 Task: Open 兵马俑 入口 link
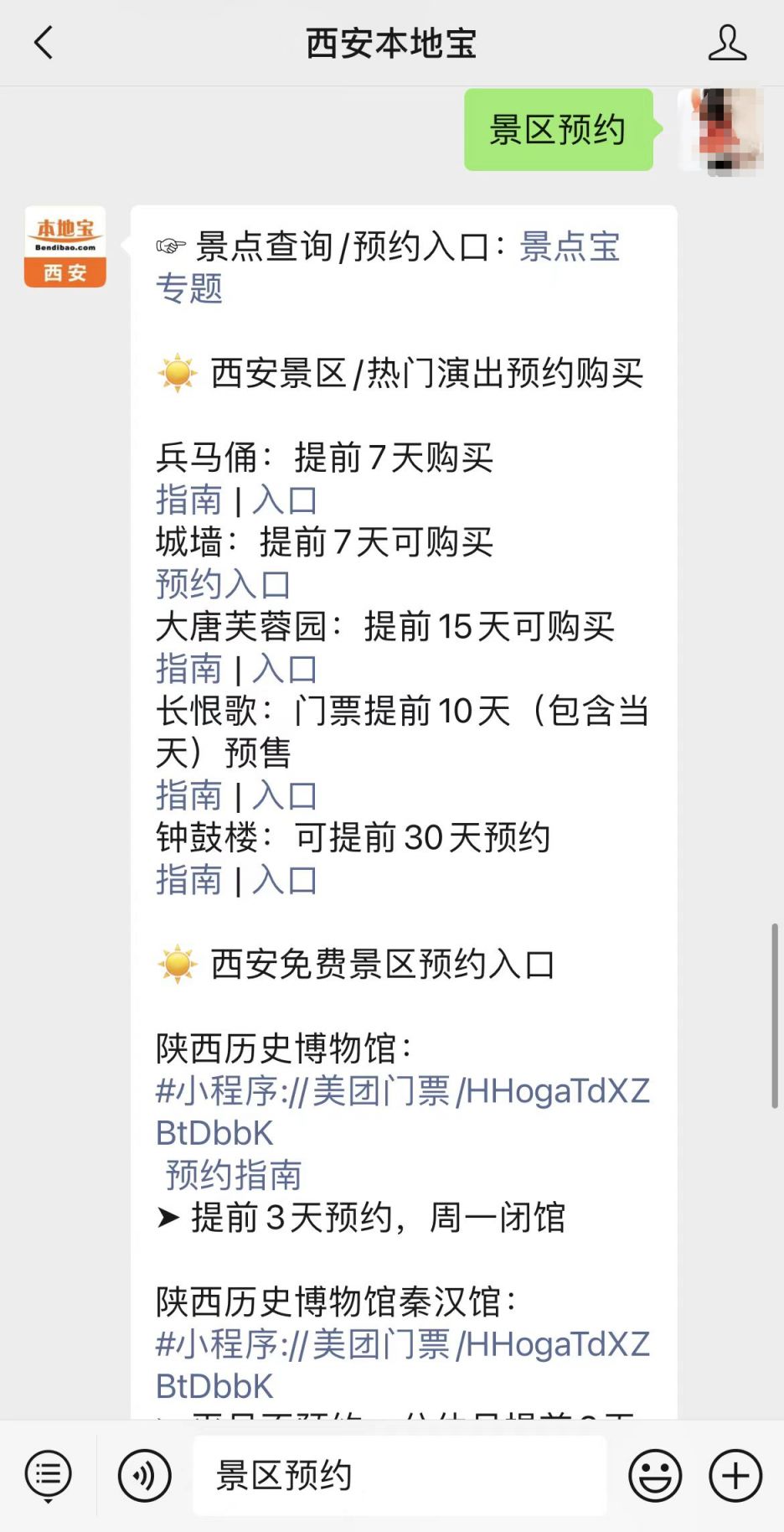(x=285, y=500)
